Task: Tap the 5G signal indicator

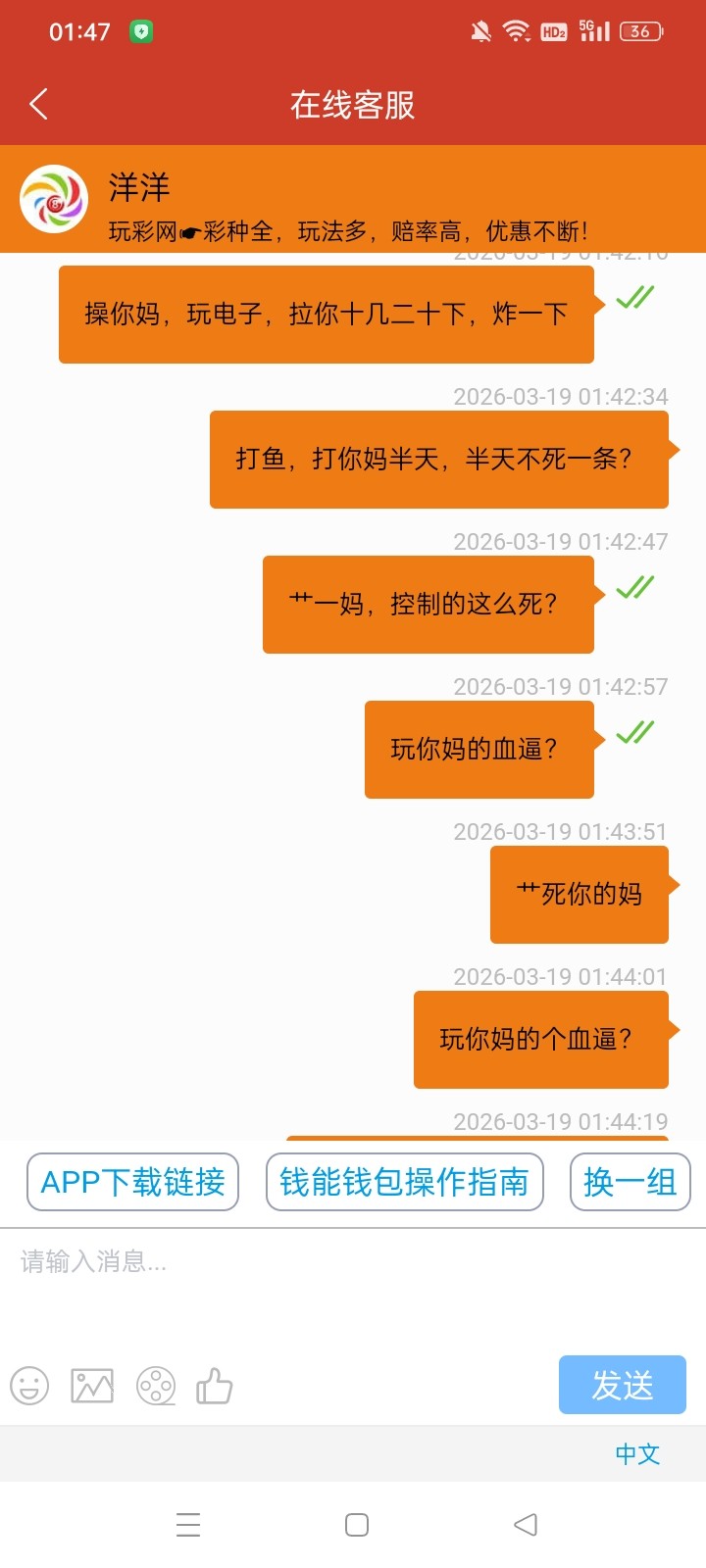Action: click(593, 31)
